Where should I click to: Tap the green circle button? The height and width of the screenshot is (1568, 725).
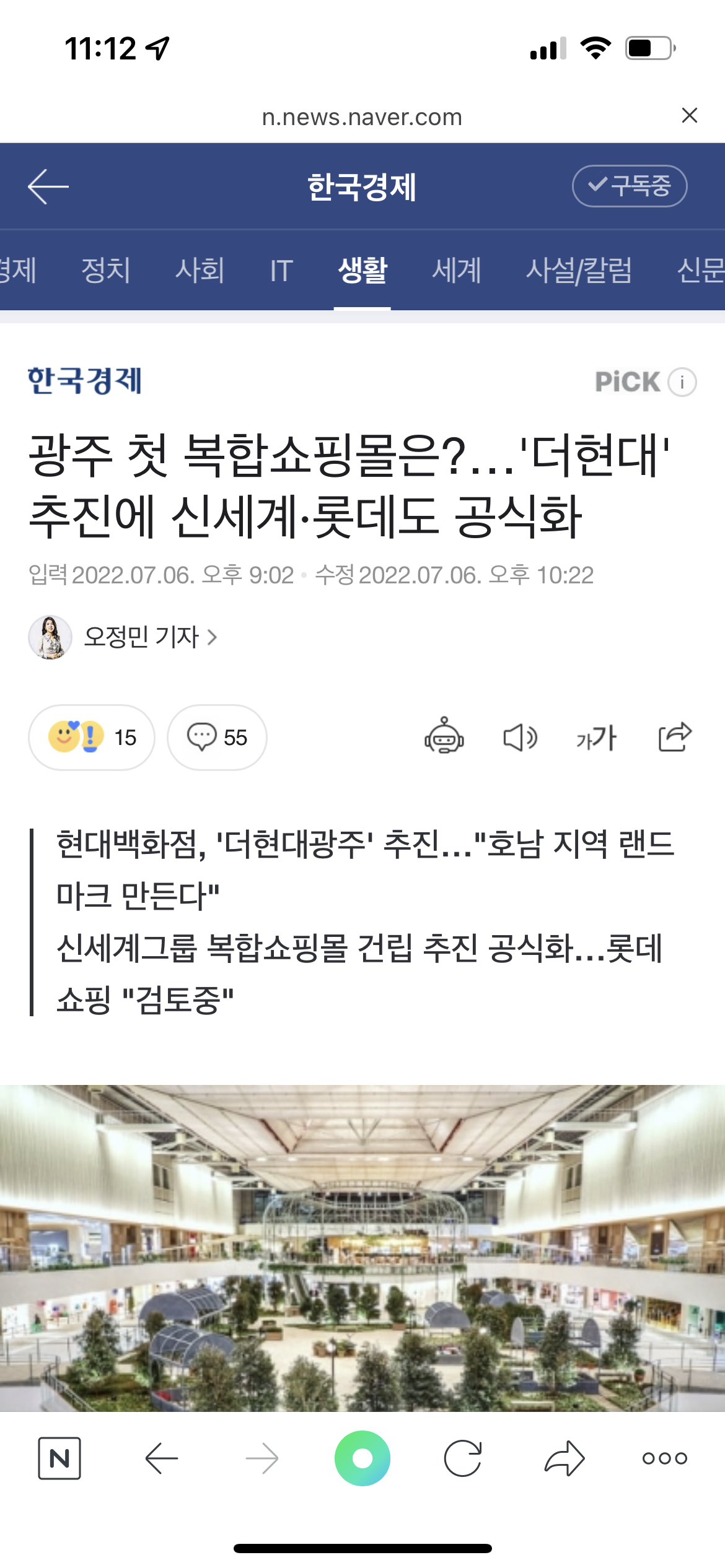[362, 1458]
